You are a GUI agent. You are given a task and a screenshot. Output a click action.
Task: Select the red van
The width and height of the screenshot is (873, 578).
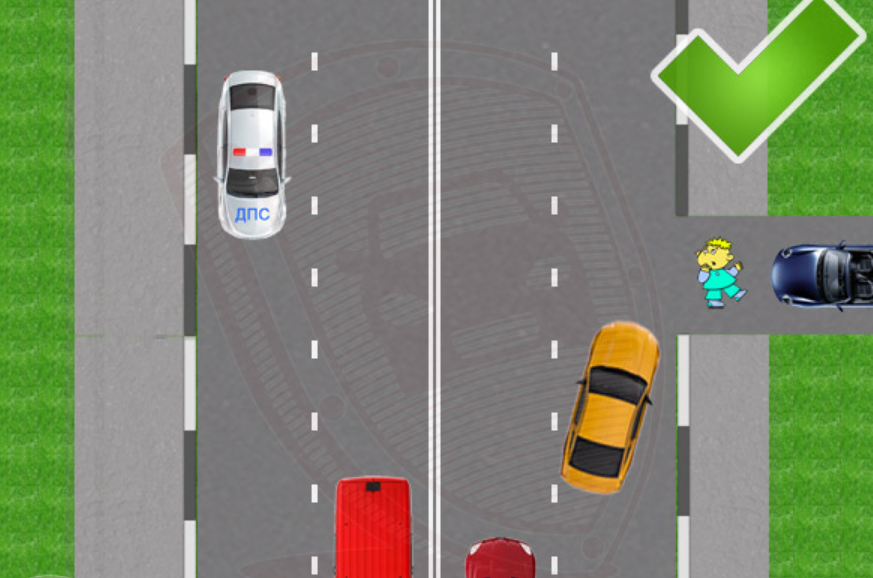point(373,527)
